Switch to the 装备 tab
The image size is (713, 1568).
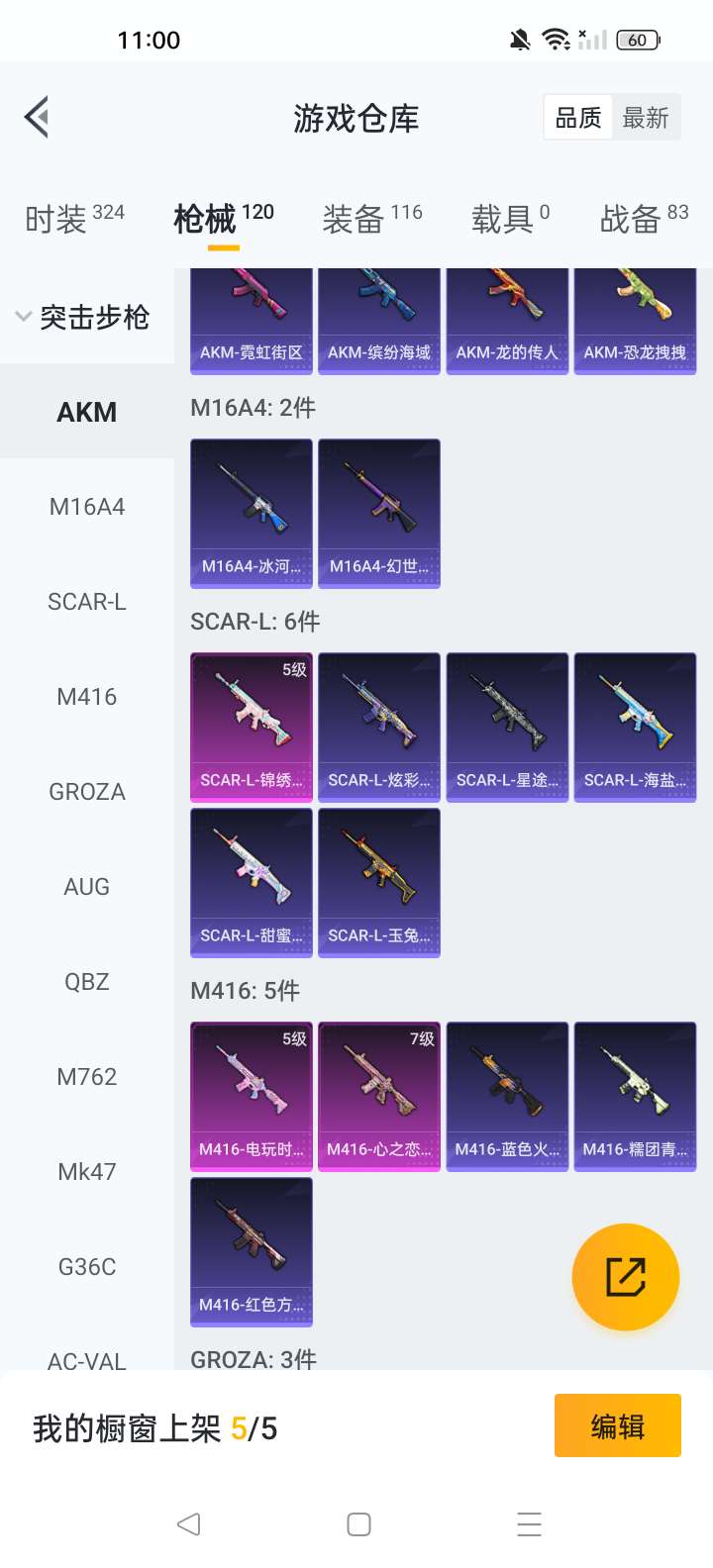pyautogui.click(x=371, y=218)
